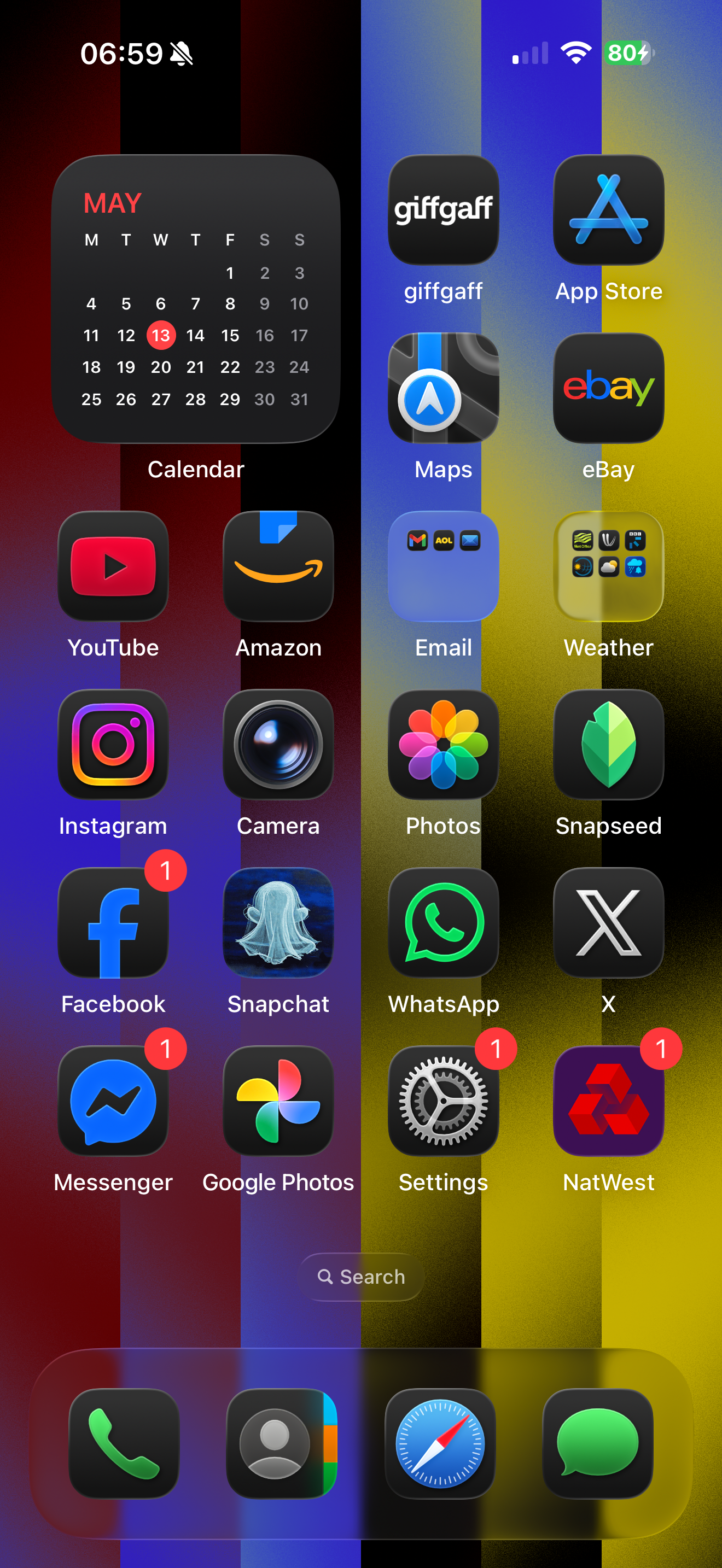Launch the giffgaff app
Viewport: 722px width, 1568px height.
click(443, 210)
